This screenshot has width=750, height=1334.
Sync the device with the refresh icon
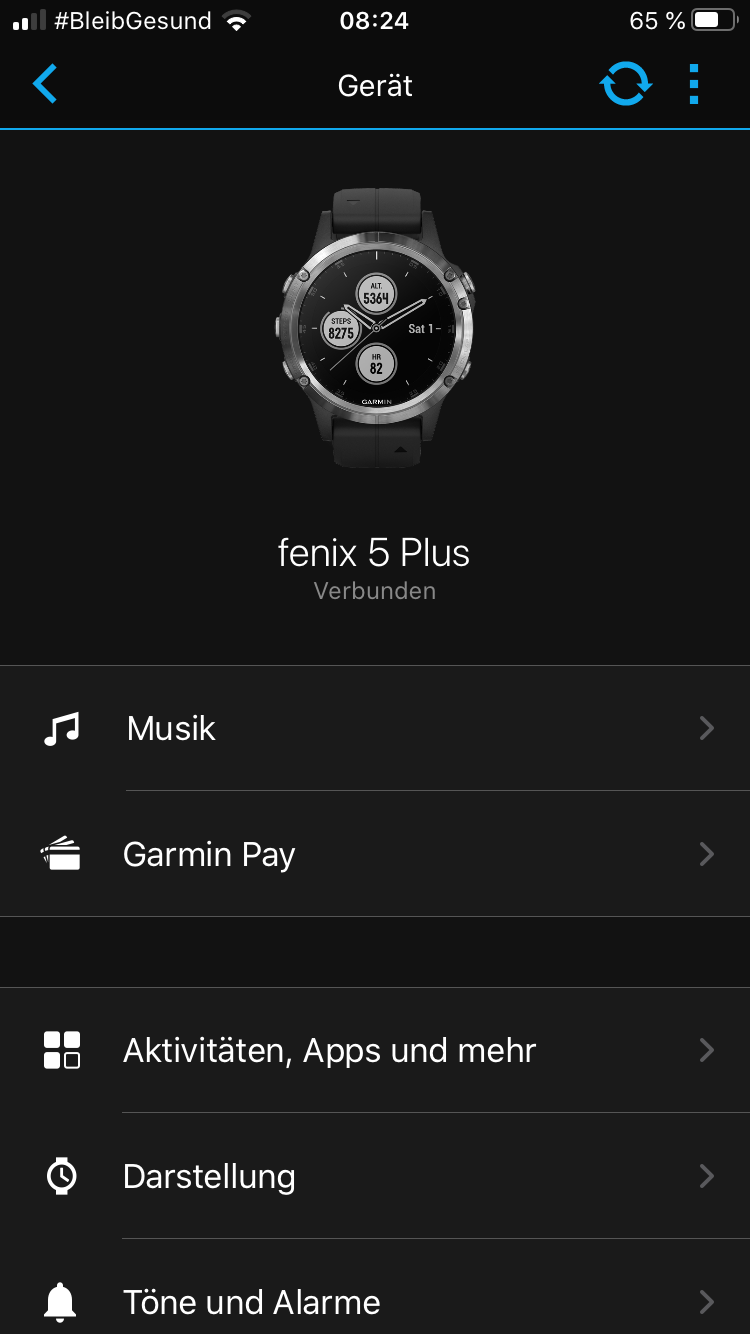[x=625, y=85]
